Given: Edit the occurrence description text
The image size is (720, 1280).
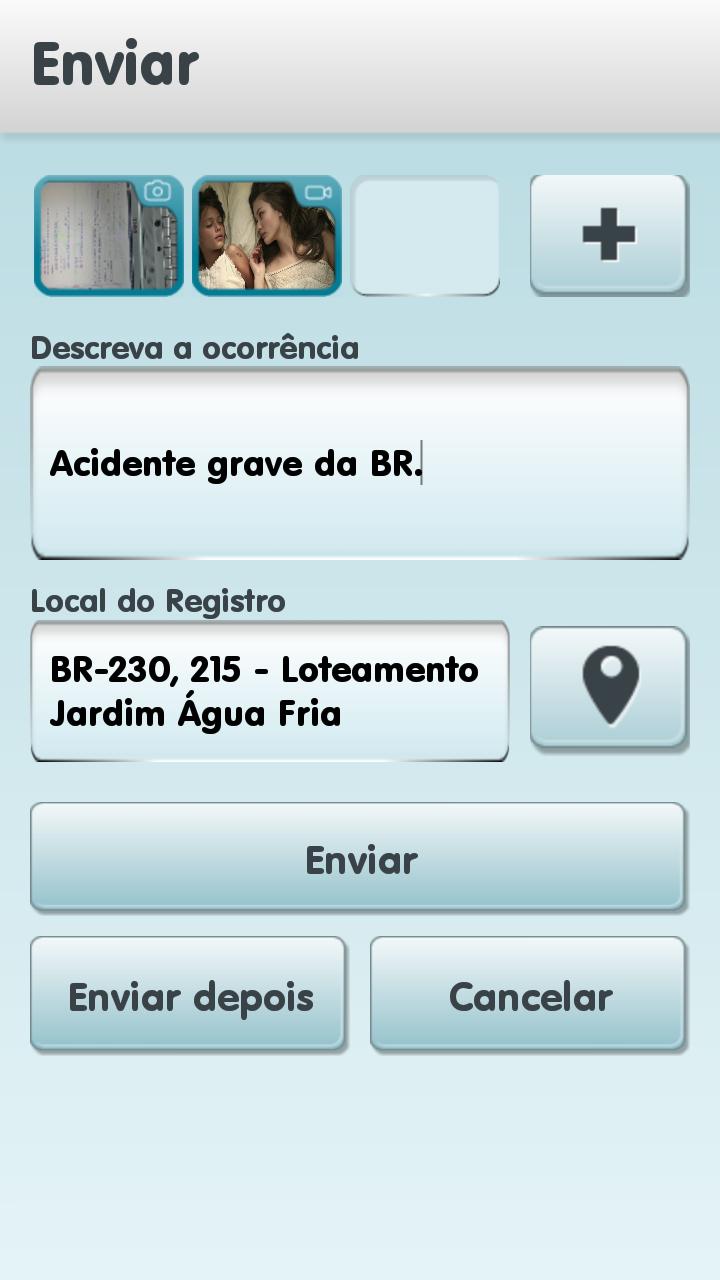Looking at the screenshot, I should point(360,464).
